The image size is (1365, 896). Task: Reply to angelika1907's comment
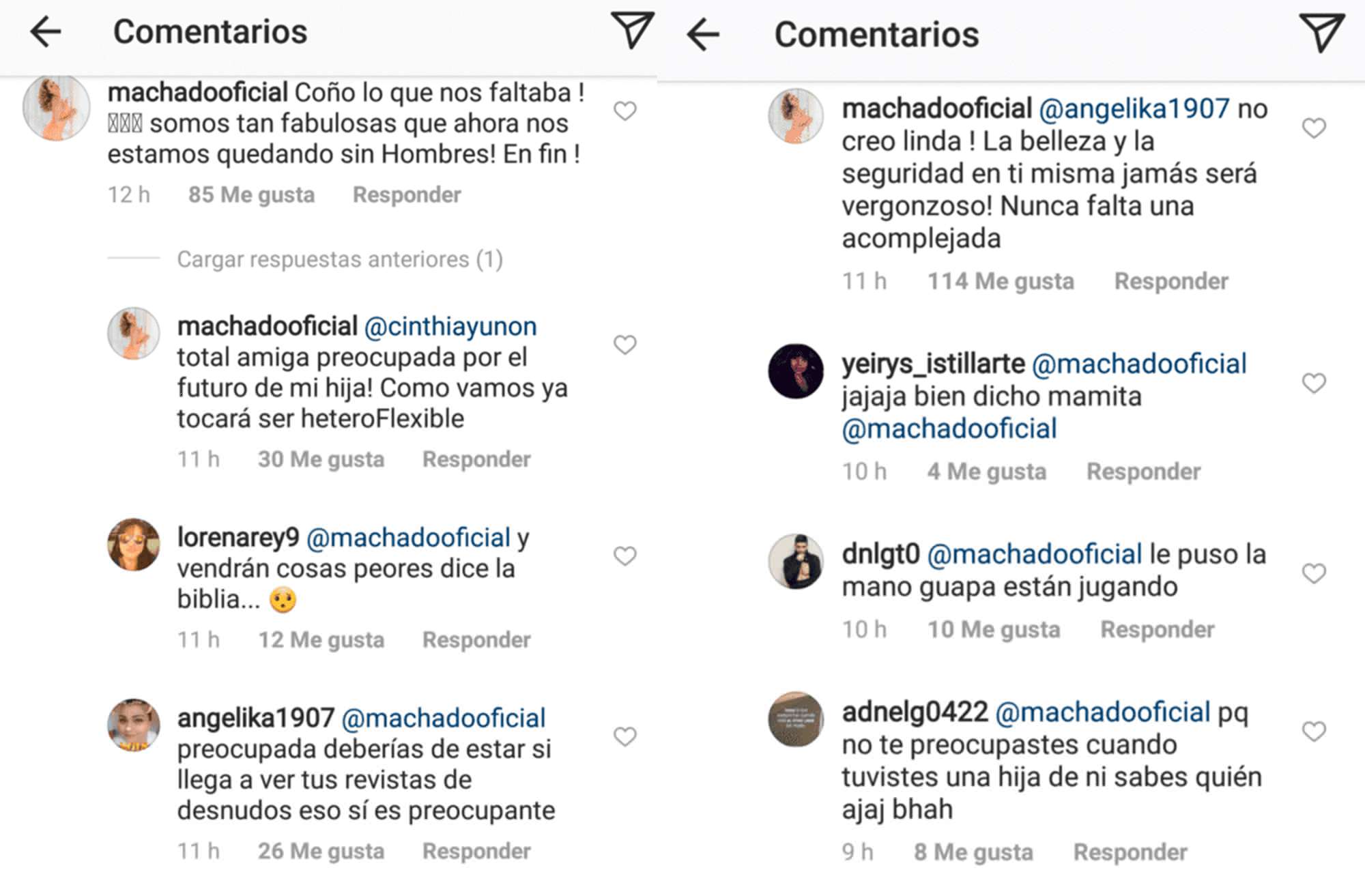[x=476, y=852]
